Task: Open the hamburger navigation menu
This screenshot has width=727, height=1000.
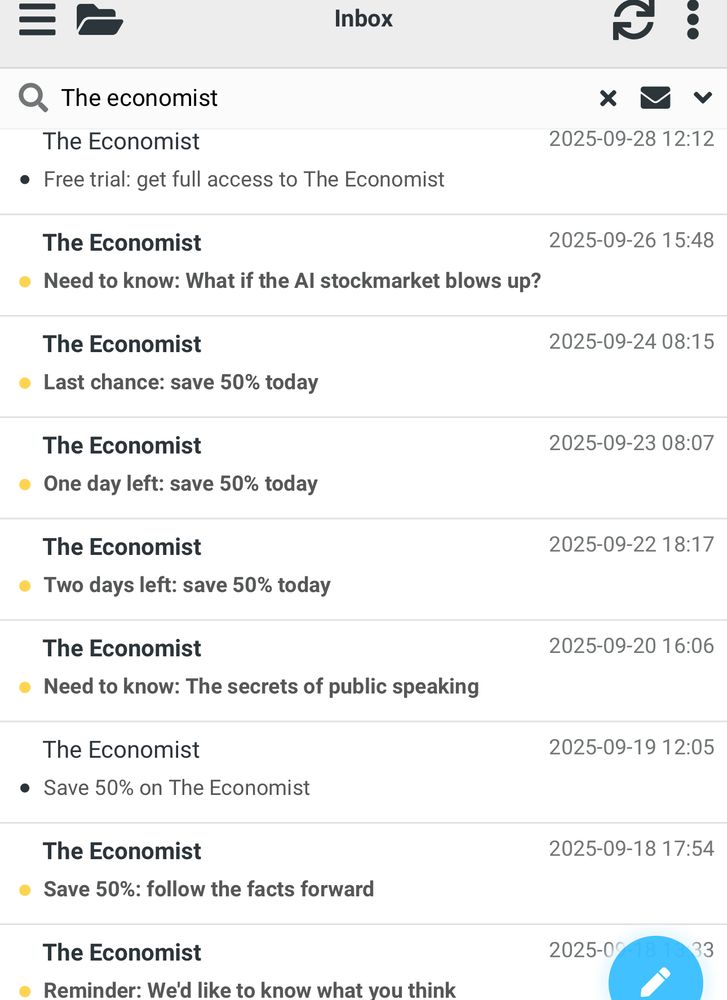Action: coord(37,19)
